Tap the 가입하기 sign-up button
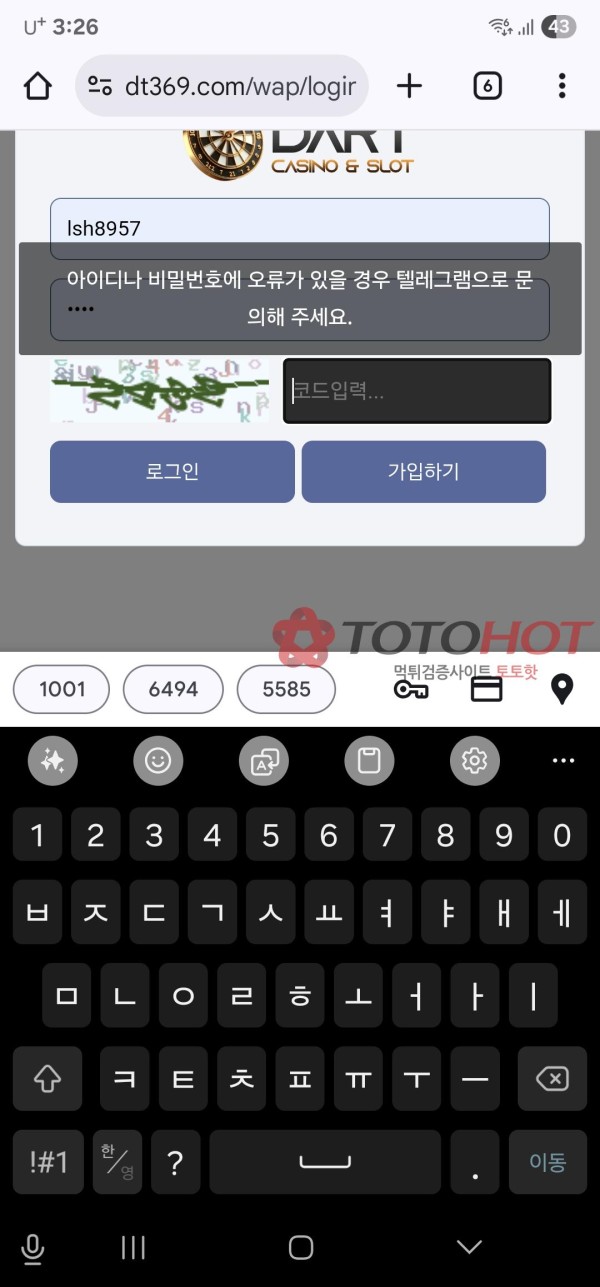This screenshot has height=1287, width=600. 423,472
